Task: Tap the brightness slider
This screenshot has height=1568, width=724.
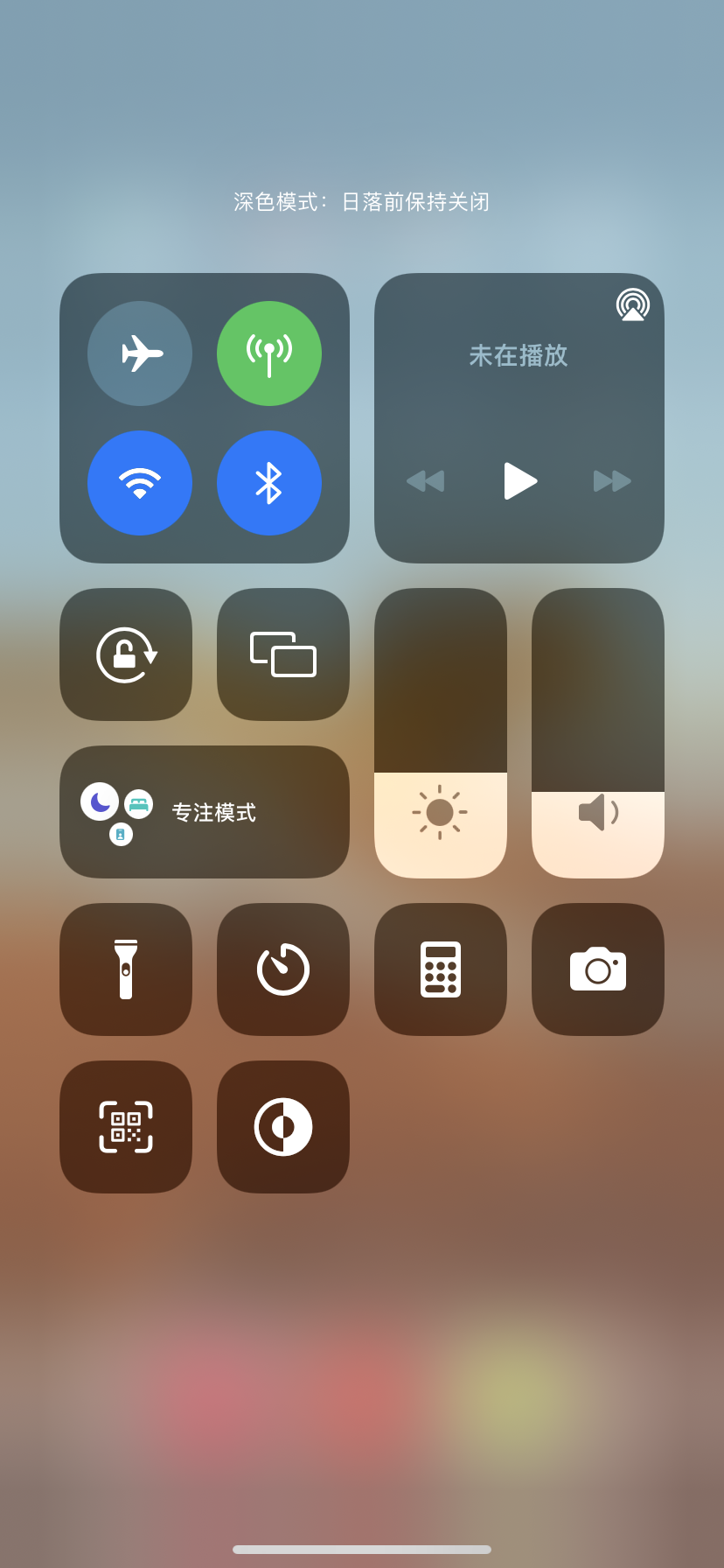Action: click(x=441, y=733)
